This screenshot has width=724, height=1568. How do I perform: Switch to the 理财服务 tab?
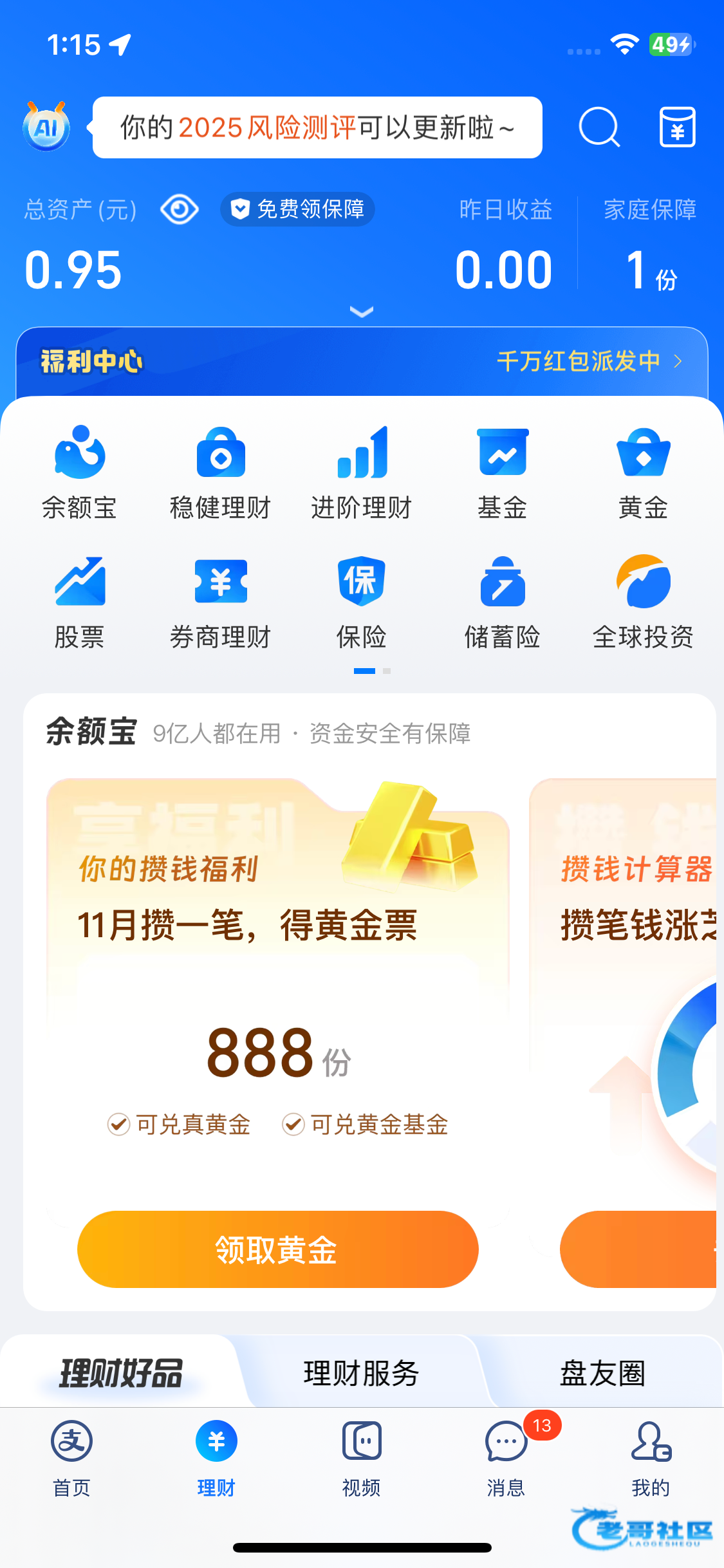(x=361, y=1373)
